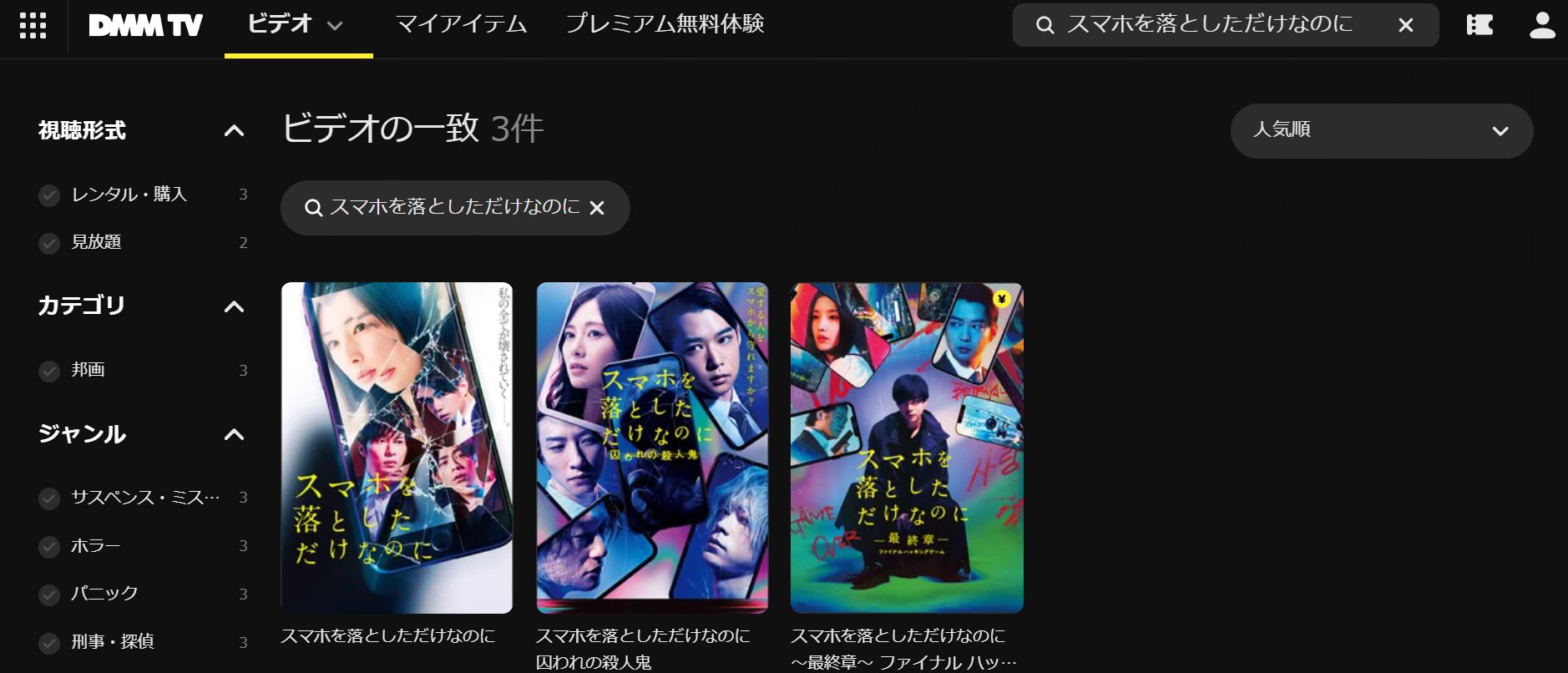Tap the top search field
The height and width of the screenshot is (673, 1568).
(1209, 24)
